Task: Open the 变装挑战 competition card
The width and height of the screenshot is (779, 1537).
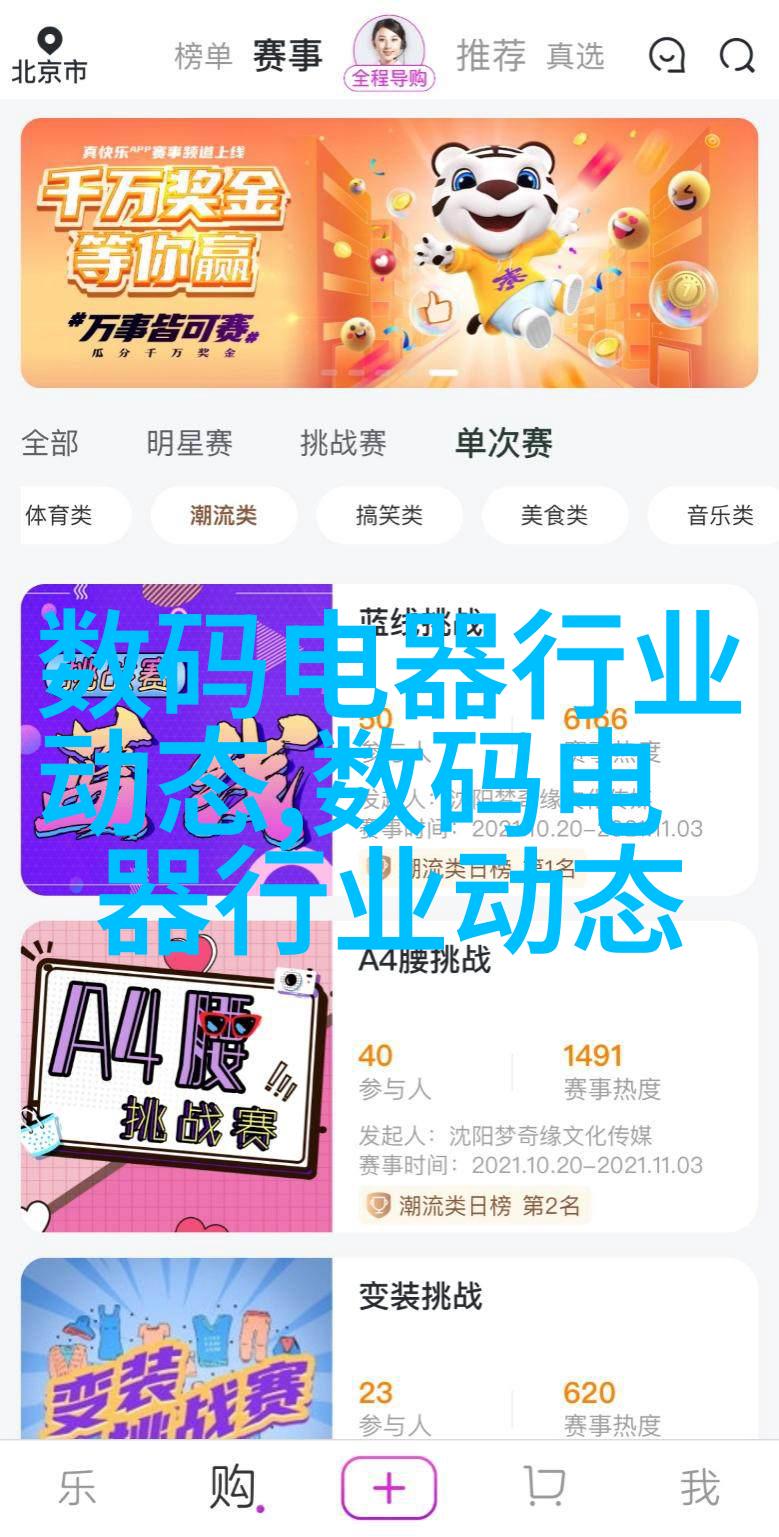Action: tap(389, 1350)
